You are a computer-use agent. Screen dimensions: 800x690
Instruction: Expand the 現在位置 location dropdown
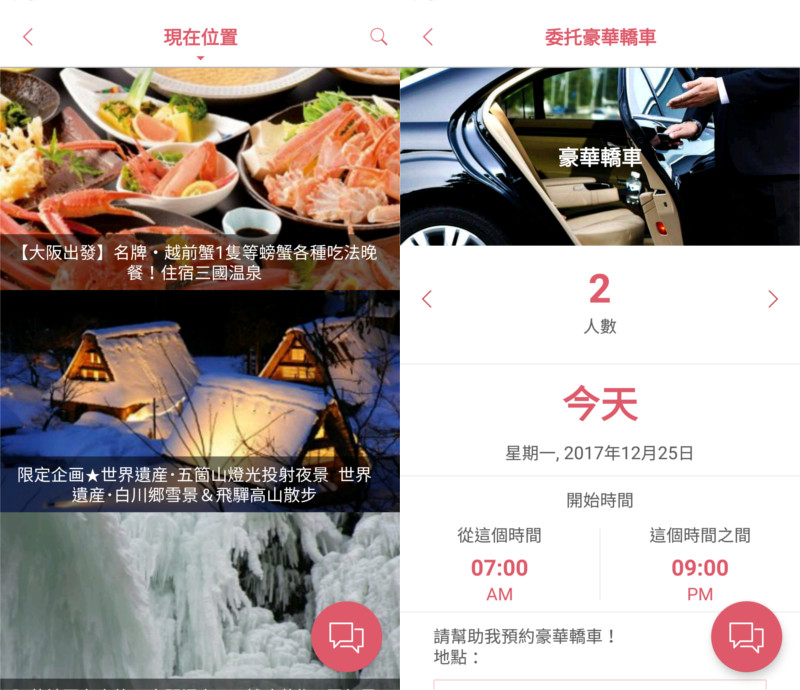coord(200,44)
